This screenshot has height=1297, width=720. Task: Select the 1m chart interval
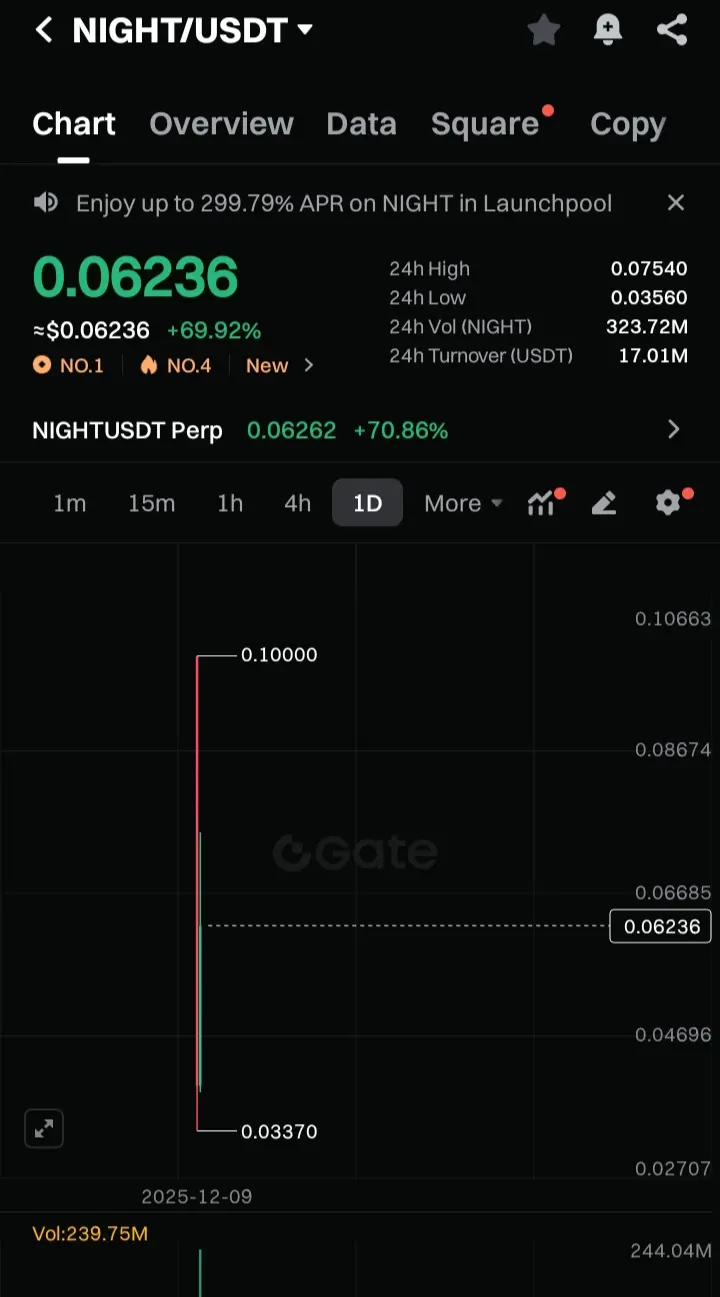pyautogui.click(x=69, y=503)
